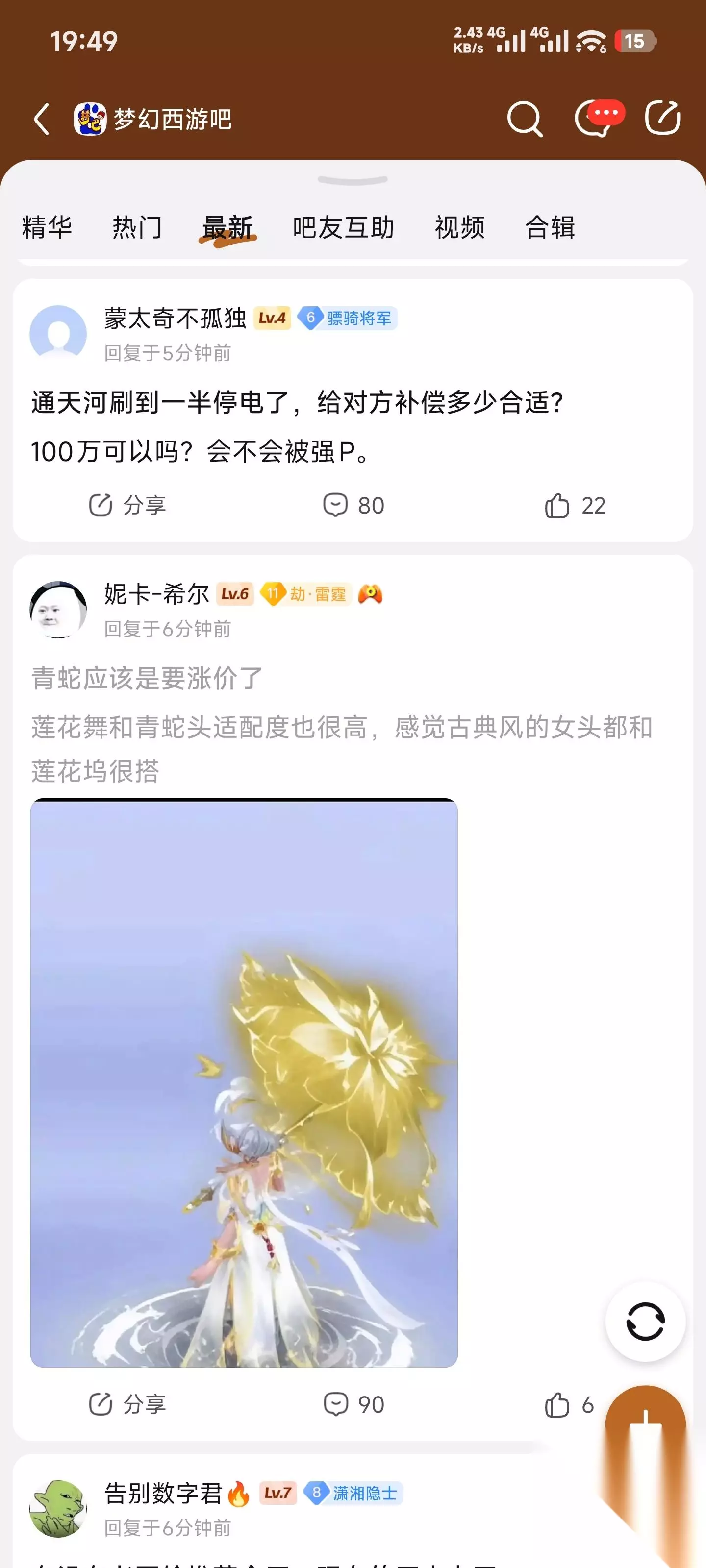The height and width of the screenshot is (1568, 706).
Task: Refresh the feed with the circular arrows button
Action: 645,1322
